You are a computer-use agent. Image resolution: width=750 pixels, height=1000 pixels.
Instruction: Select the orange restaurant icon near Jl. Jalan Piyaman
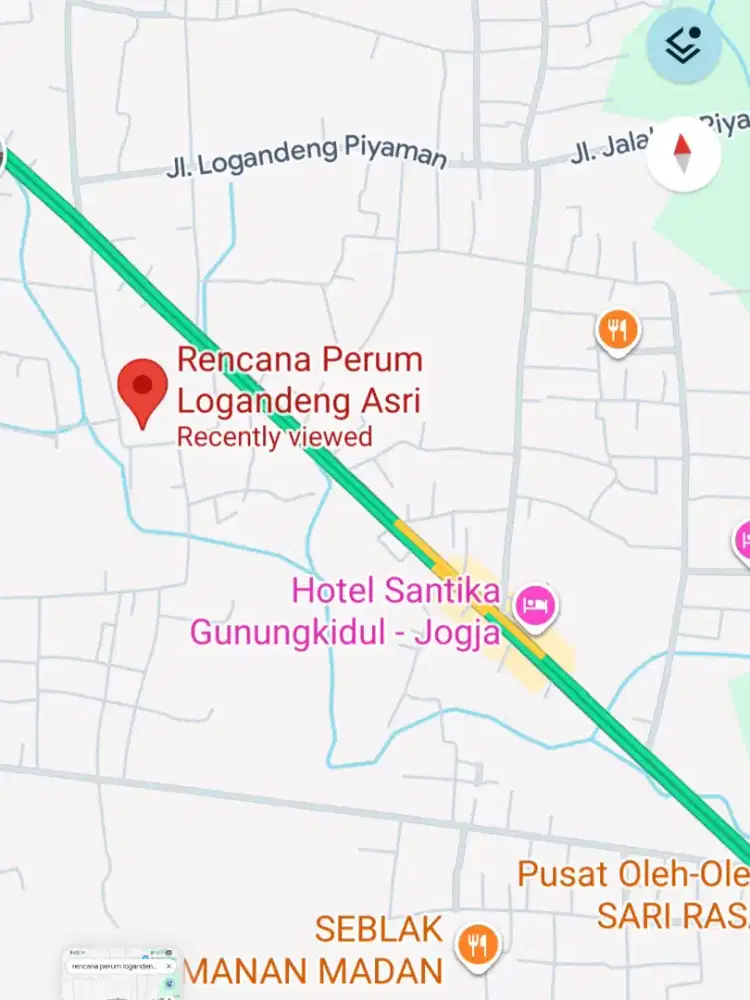tap(617, 329)
